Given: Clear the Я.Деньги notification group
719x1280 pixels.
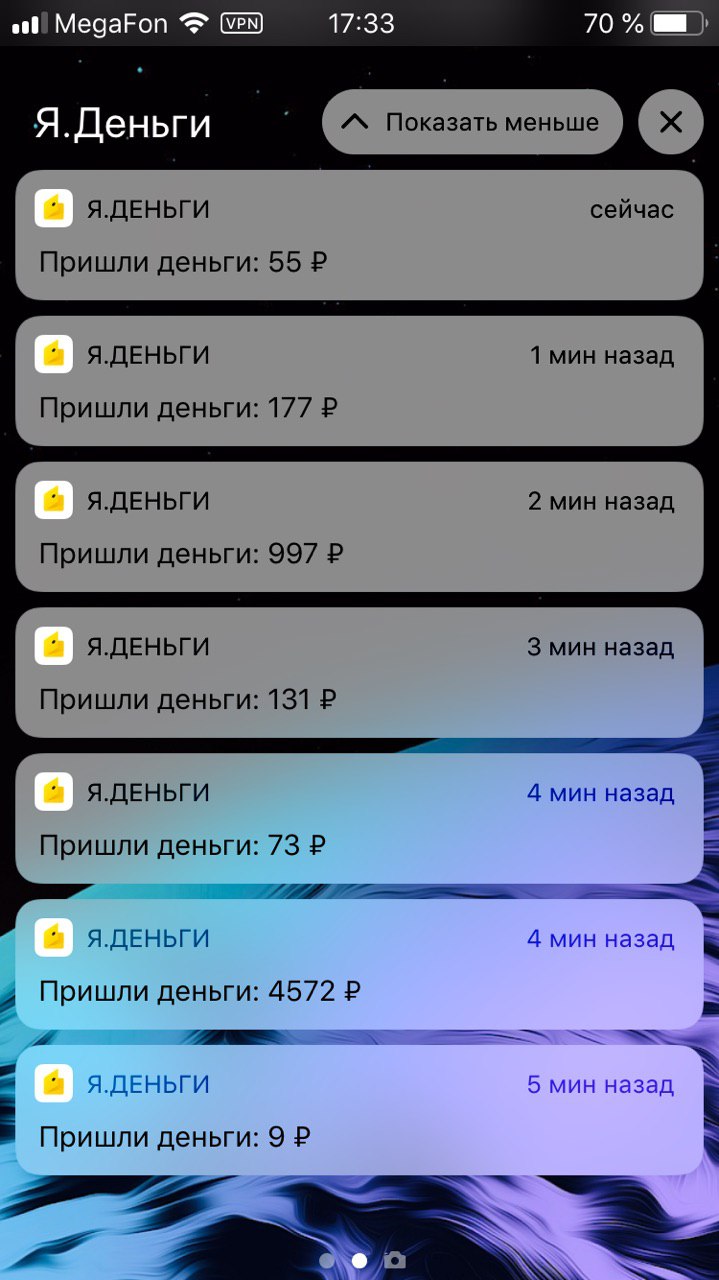Looking at the screenshot, I should click(670, 122).
